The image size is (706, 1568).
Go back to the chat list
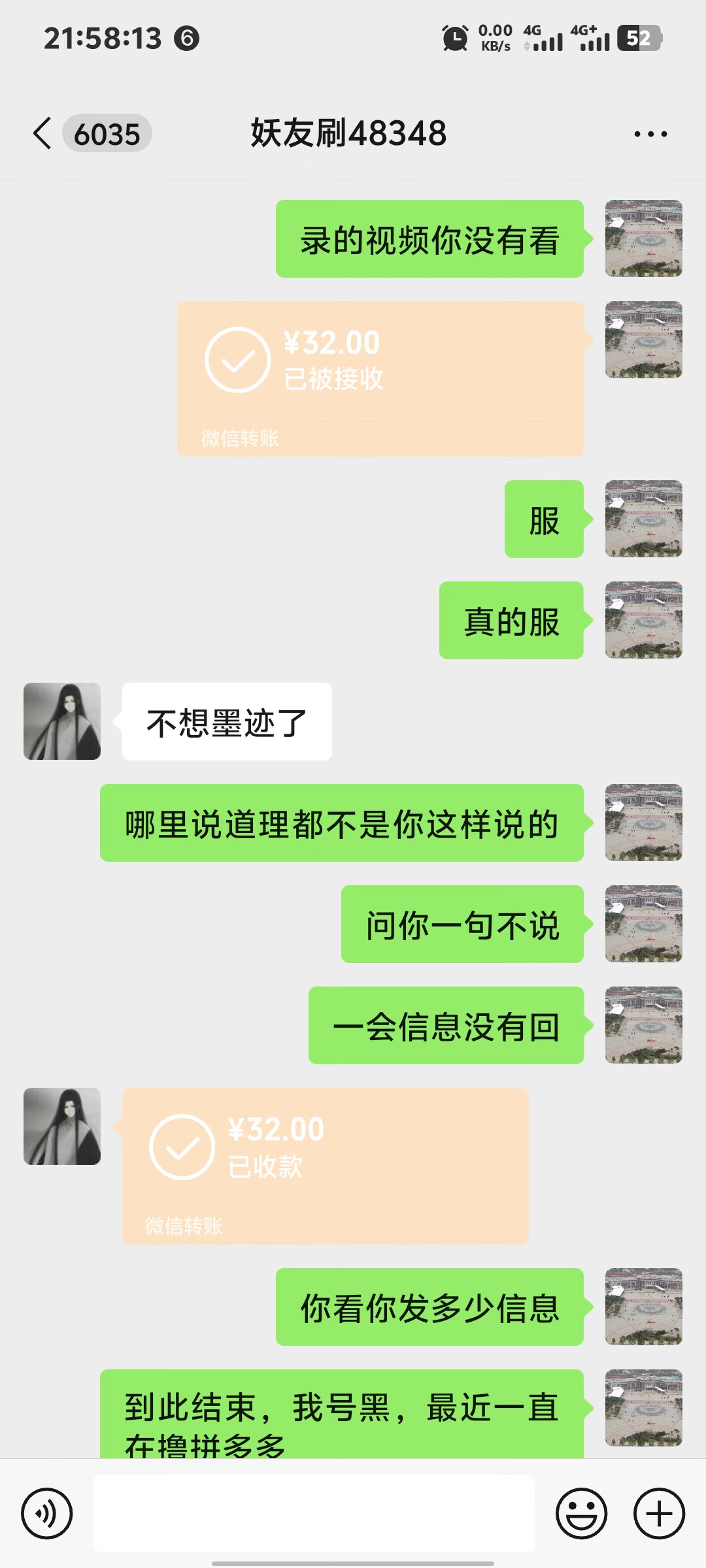(43, 134)
